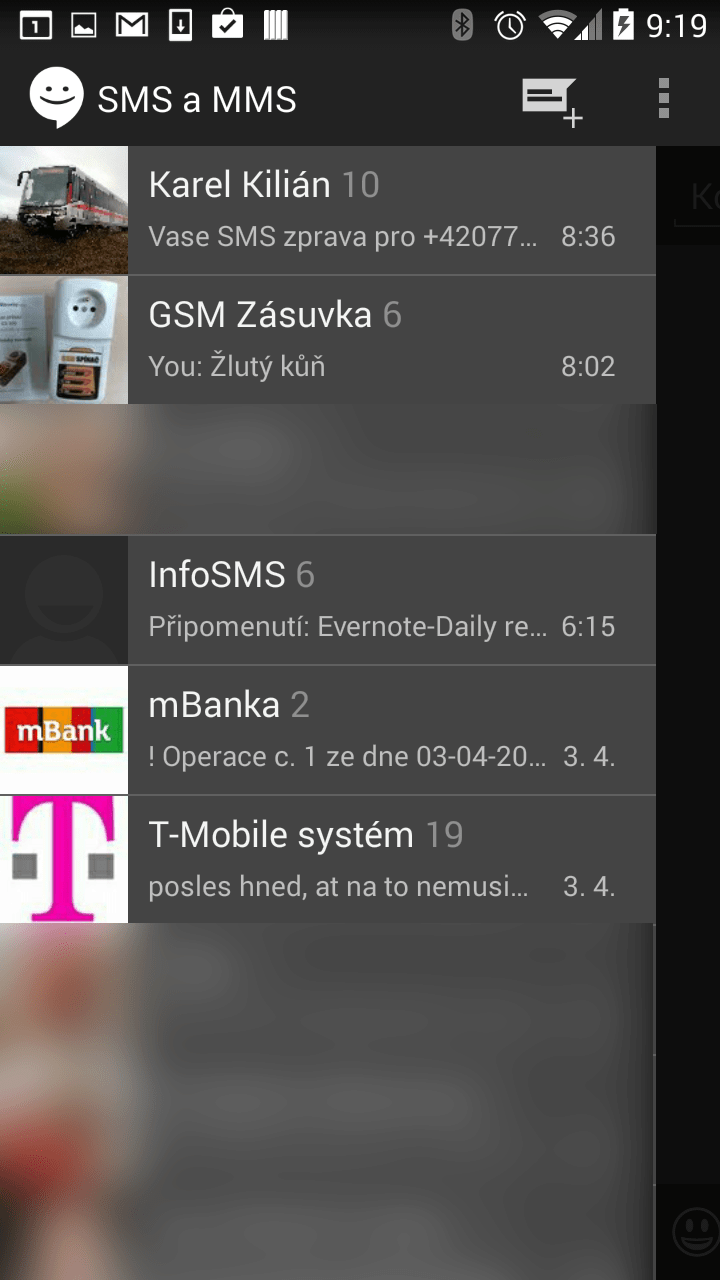Open the InfoSMS conversation
Viewport: 720px width, 1280px height.
(x=328, y=600)
